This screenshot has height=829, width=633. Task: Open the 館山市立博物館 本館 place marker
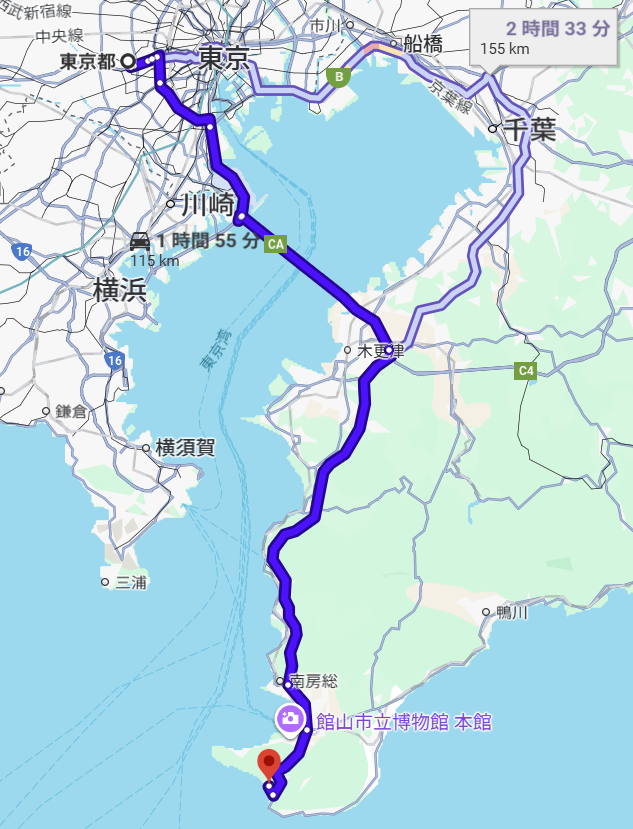tap(290, 718)
